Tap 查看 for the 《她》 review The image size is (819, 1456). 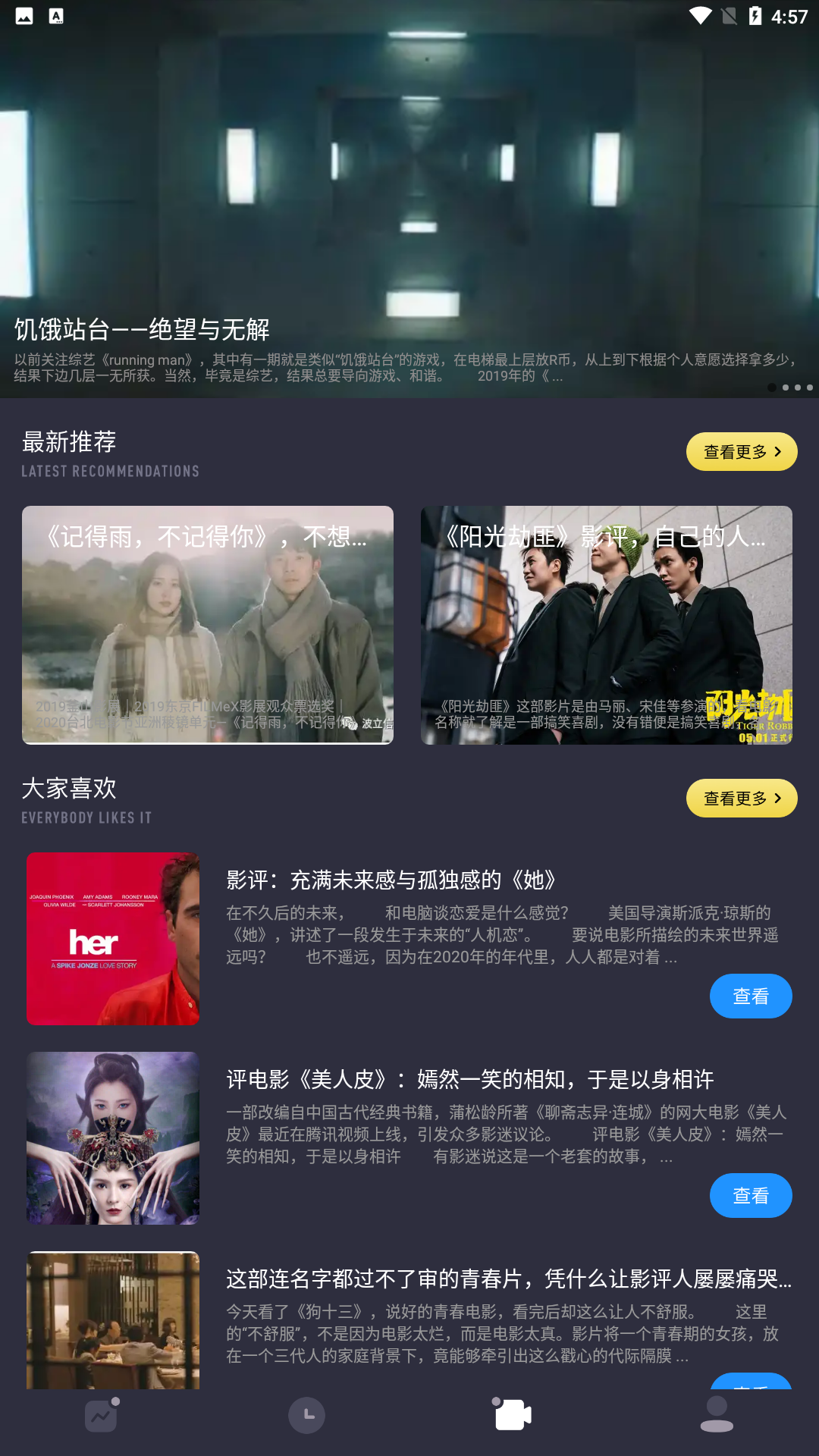click(x=750, y=996)
